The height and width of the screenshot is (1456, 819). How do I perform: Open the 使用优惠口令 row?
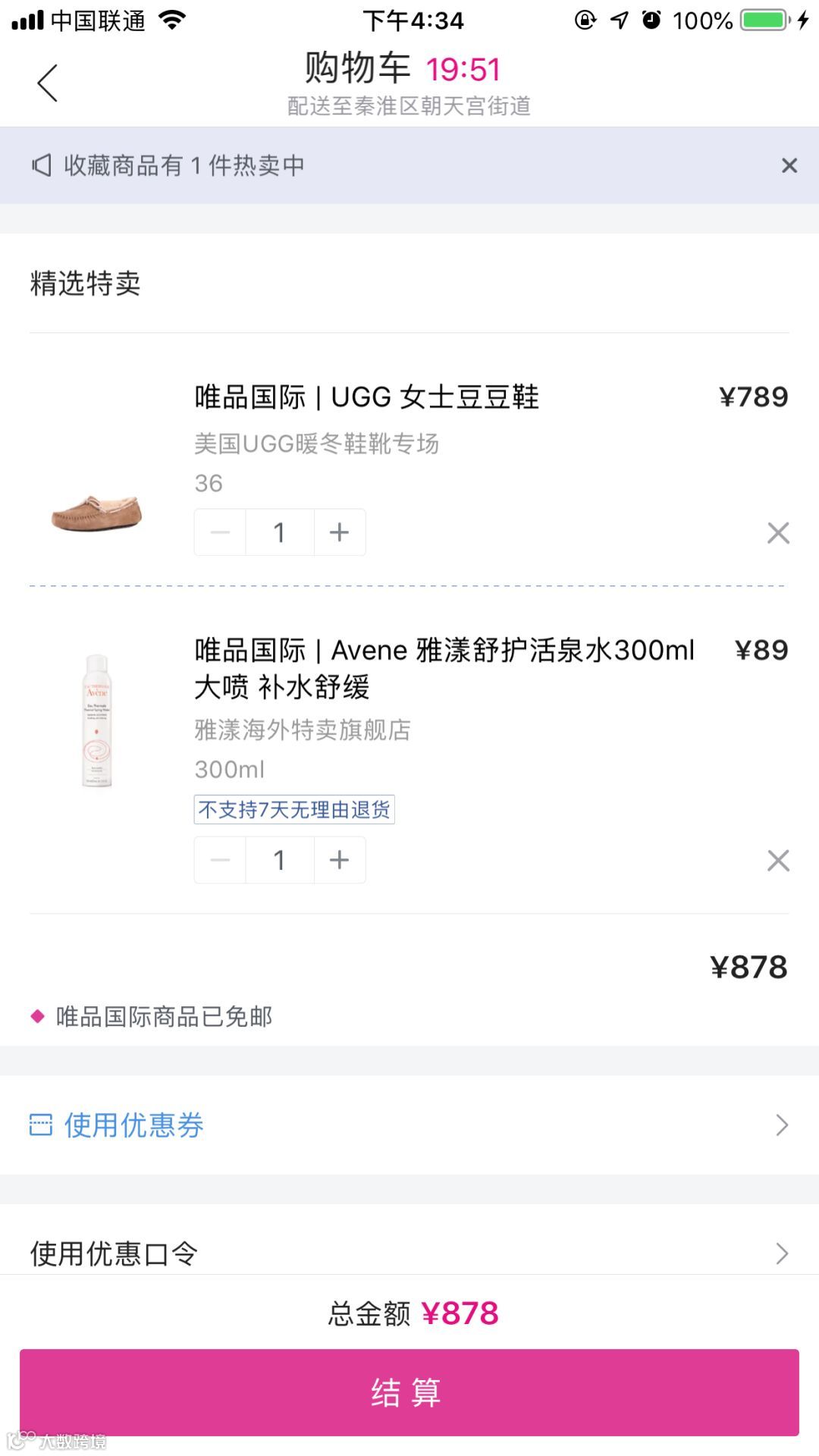[x=409, y=1253]
